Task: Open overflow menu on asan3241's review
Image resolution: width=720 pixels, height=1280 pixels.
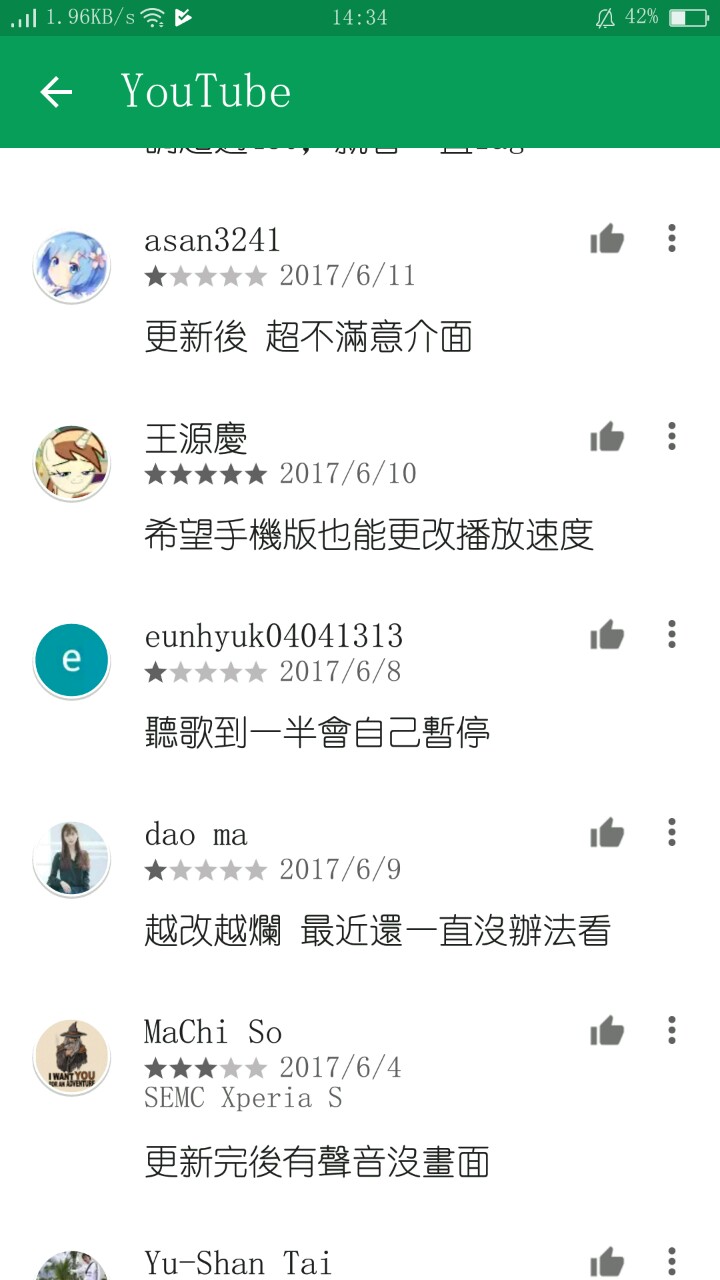Action: click(x=672, y=238)
